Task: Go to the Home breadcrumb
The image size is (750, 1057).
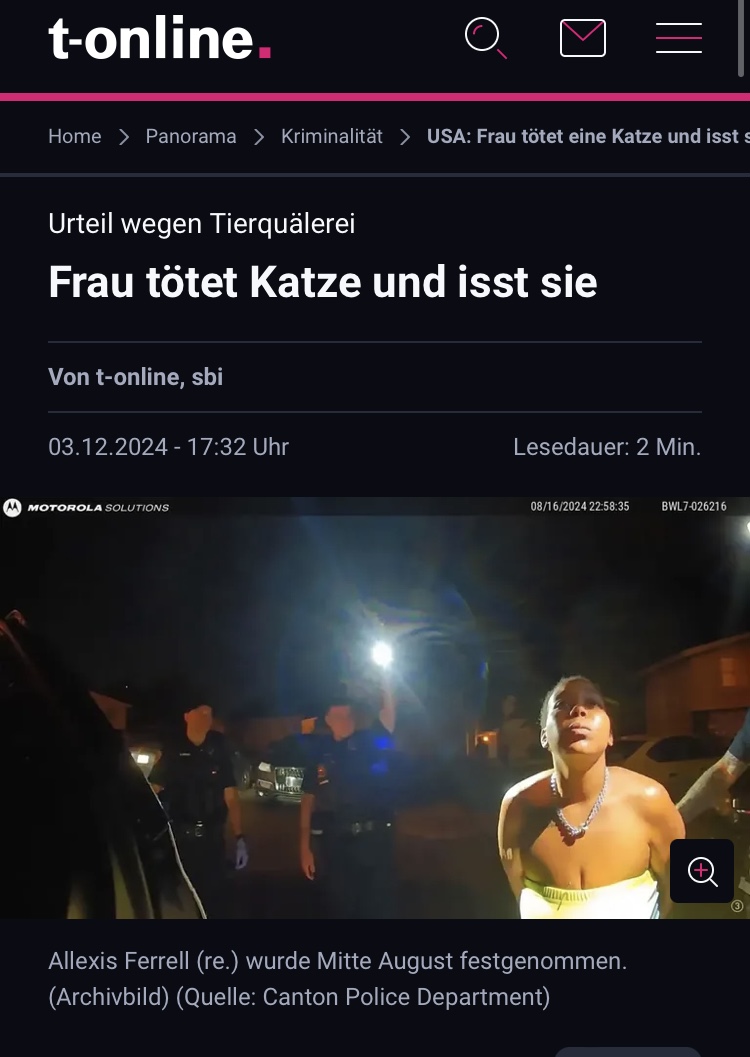Action: coord(75,136)
